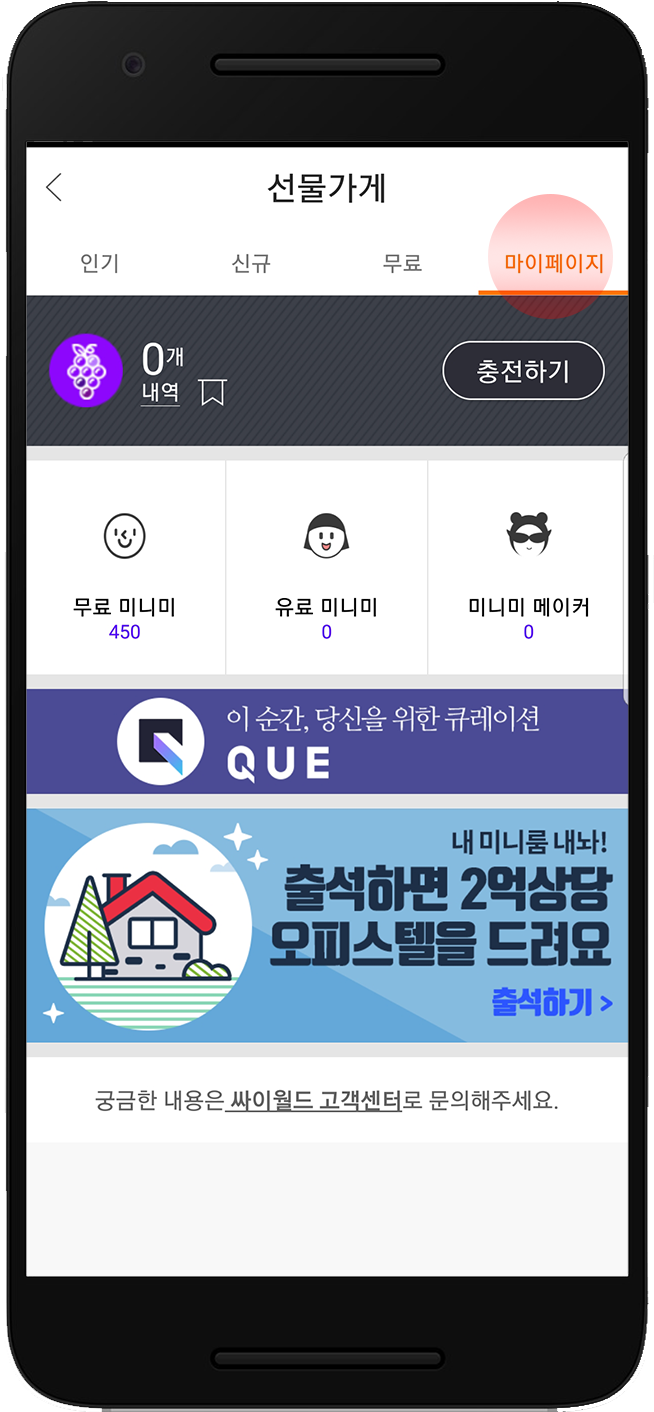Open 무료 미니미 collection

(125, 567)
